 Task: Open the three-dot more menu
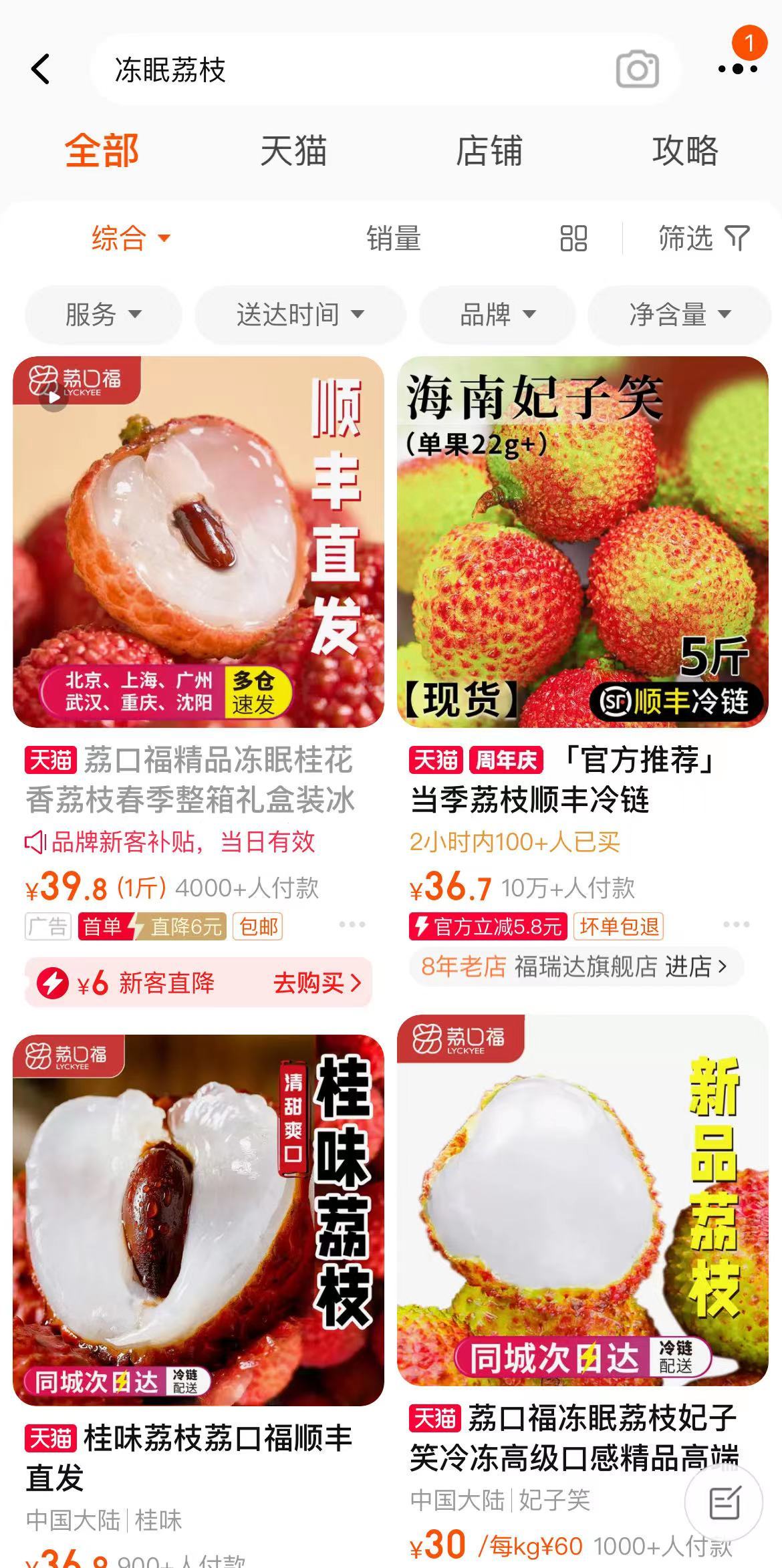point(737,69)
